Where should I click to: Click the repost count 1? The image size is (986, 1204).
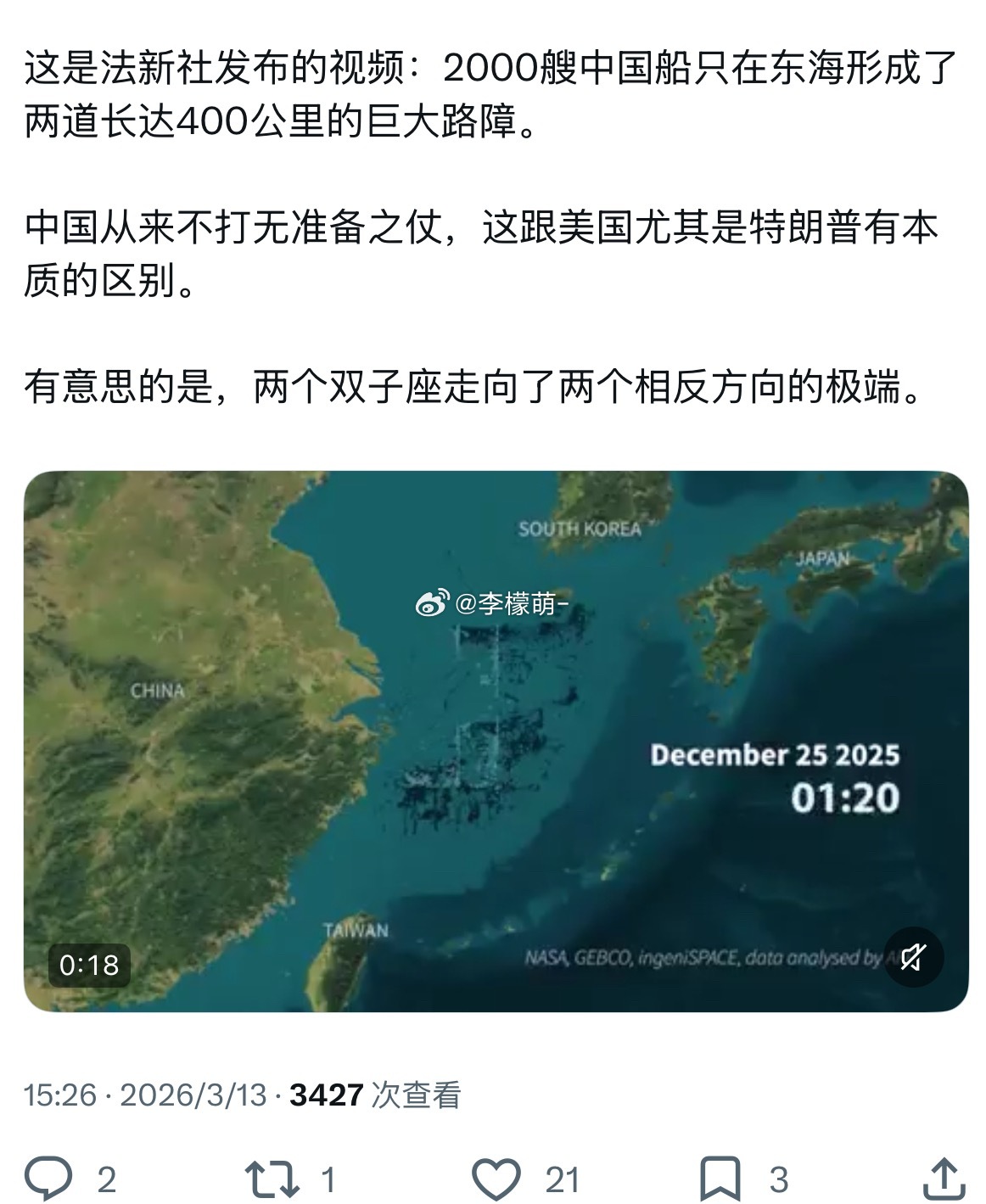point(326,1179)
